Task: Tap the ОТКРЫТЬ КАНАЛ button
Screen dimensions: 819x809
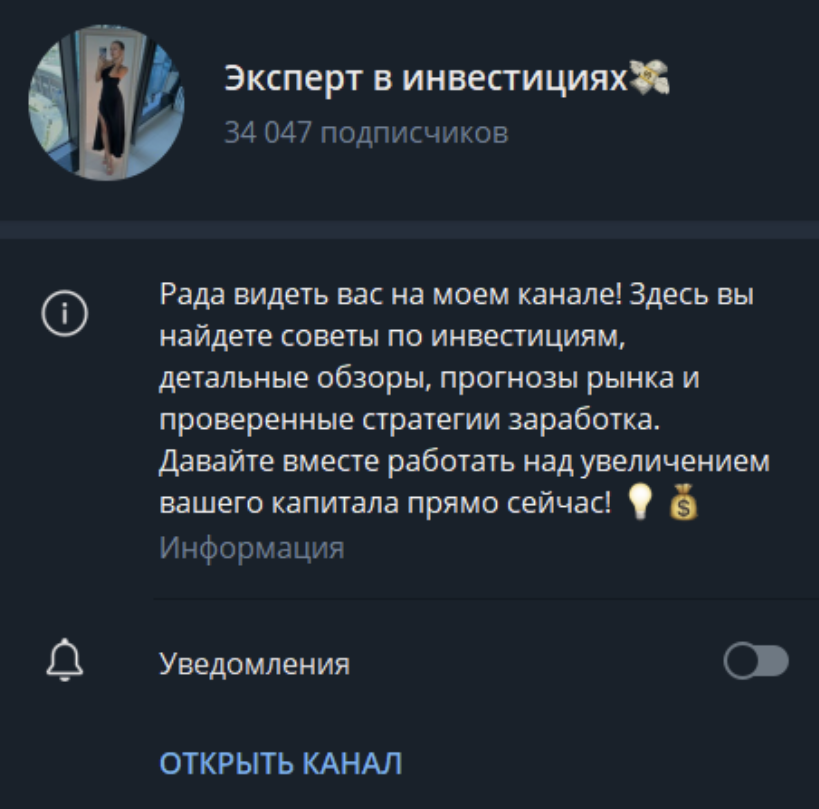Action: pyautogui.click(x=281, y=763)
